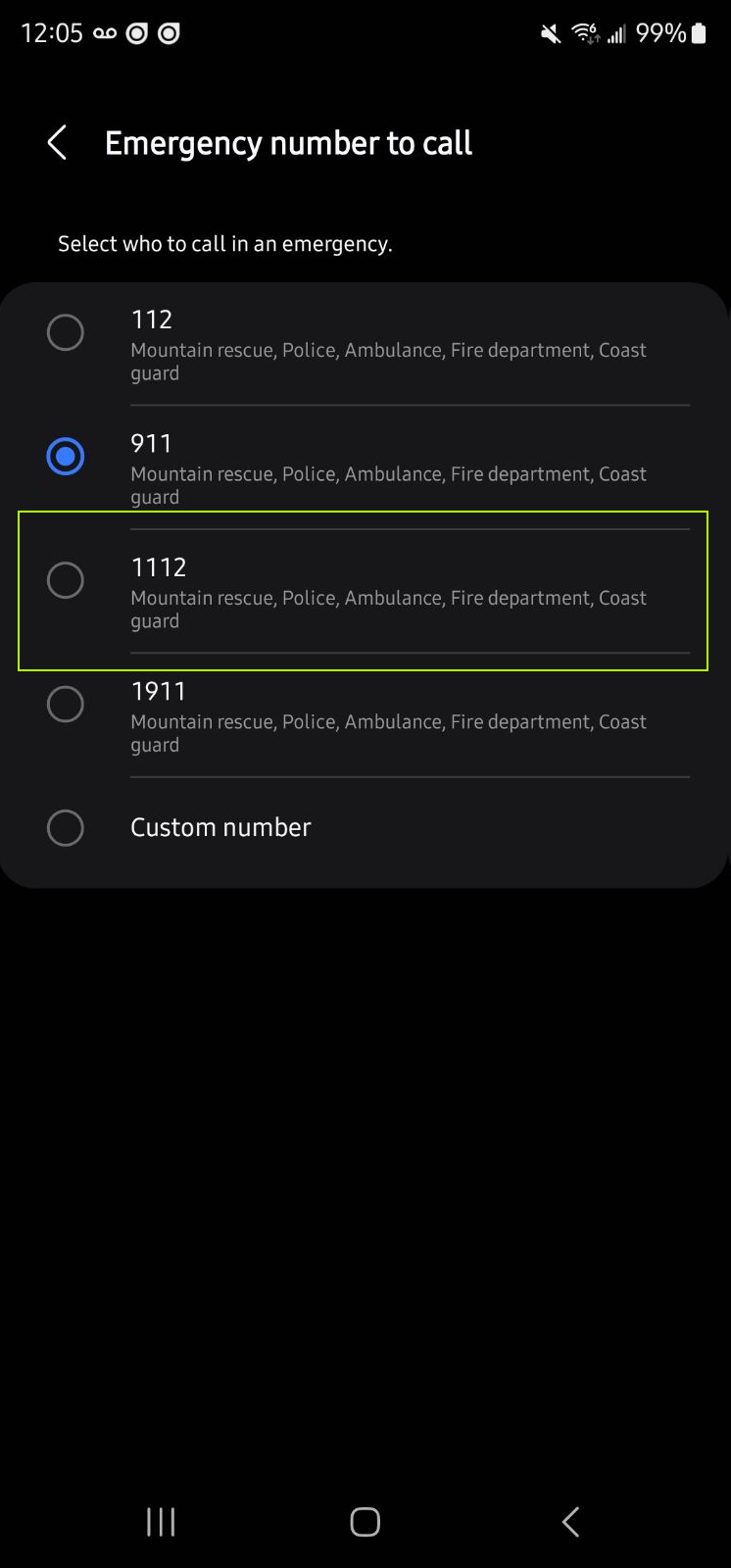Image resolution: width=731 pixels, height=1568 pixels.
Task: Choose the 911 emergency number option
Action: pos(365,468)
